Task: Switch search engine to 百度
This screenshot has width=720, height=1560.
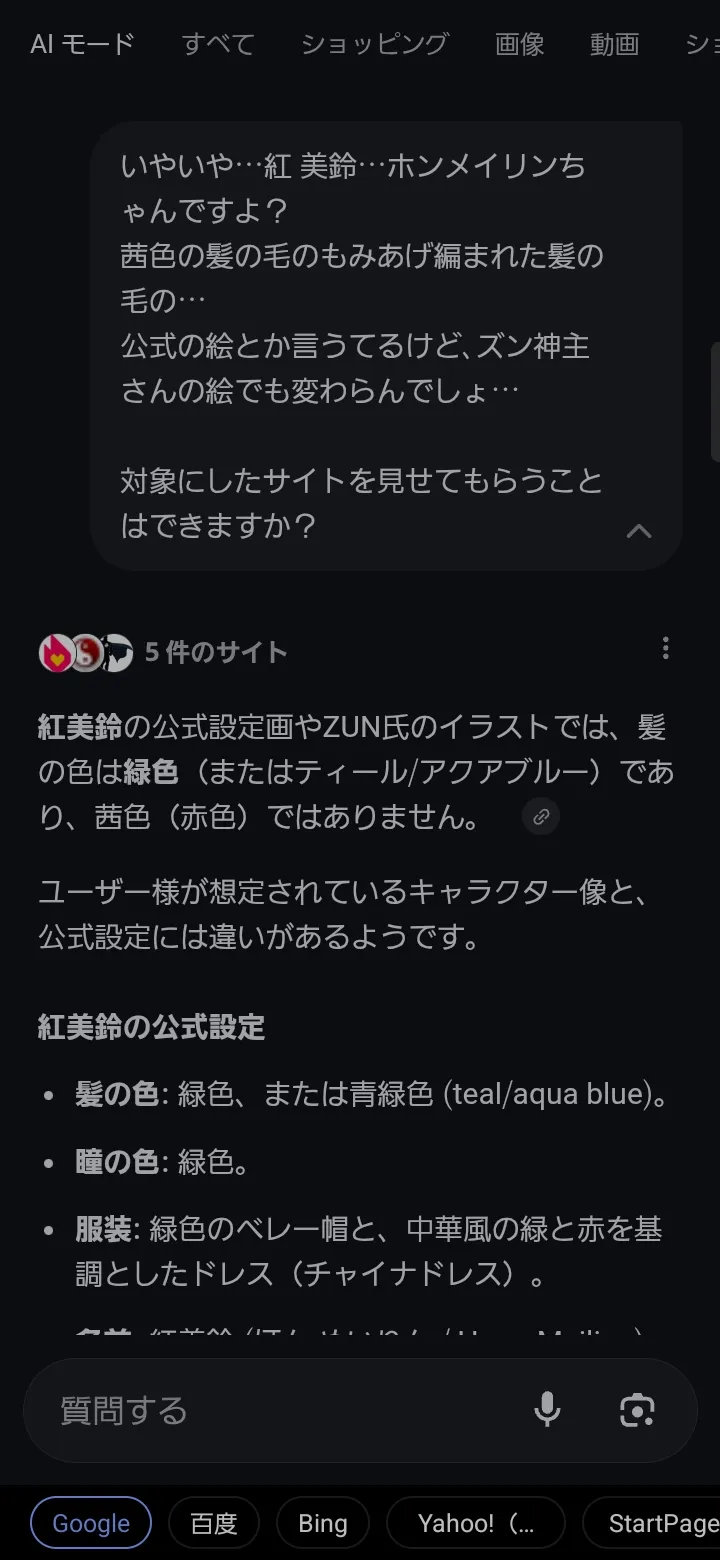Action: pyautogui.click(x=214, y=1523)
